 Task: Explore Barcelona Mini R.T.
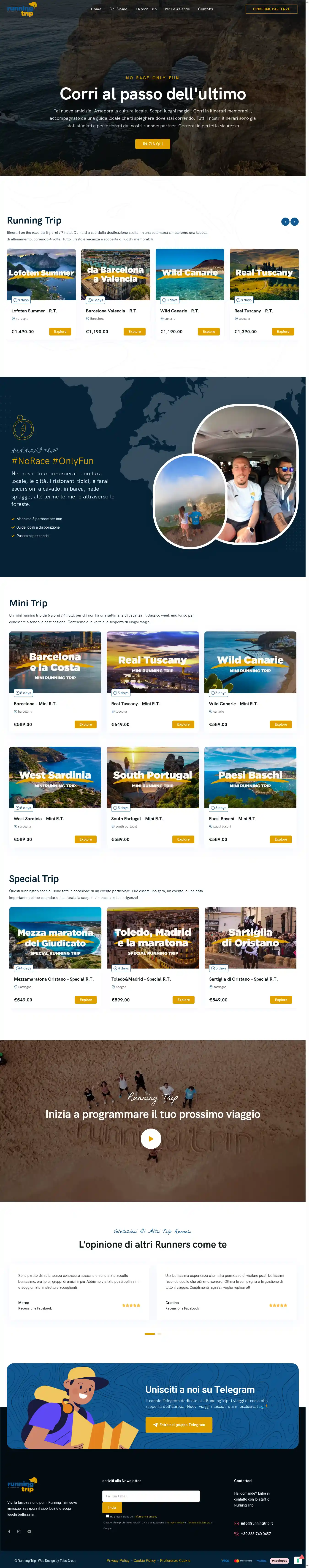tap(85, 724)
